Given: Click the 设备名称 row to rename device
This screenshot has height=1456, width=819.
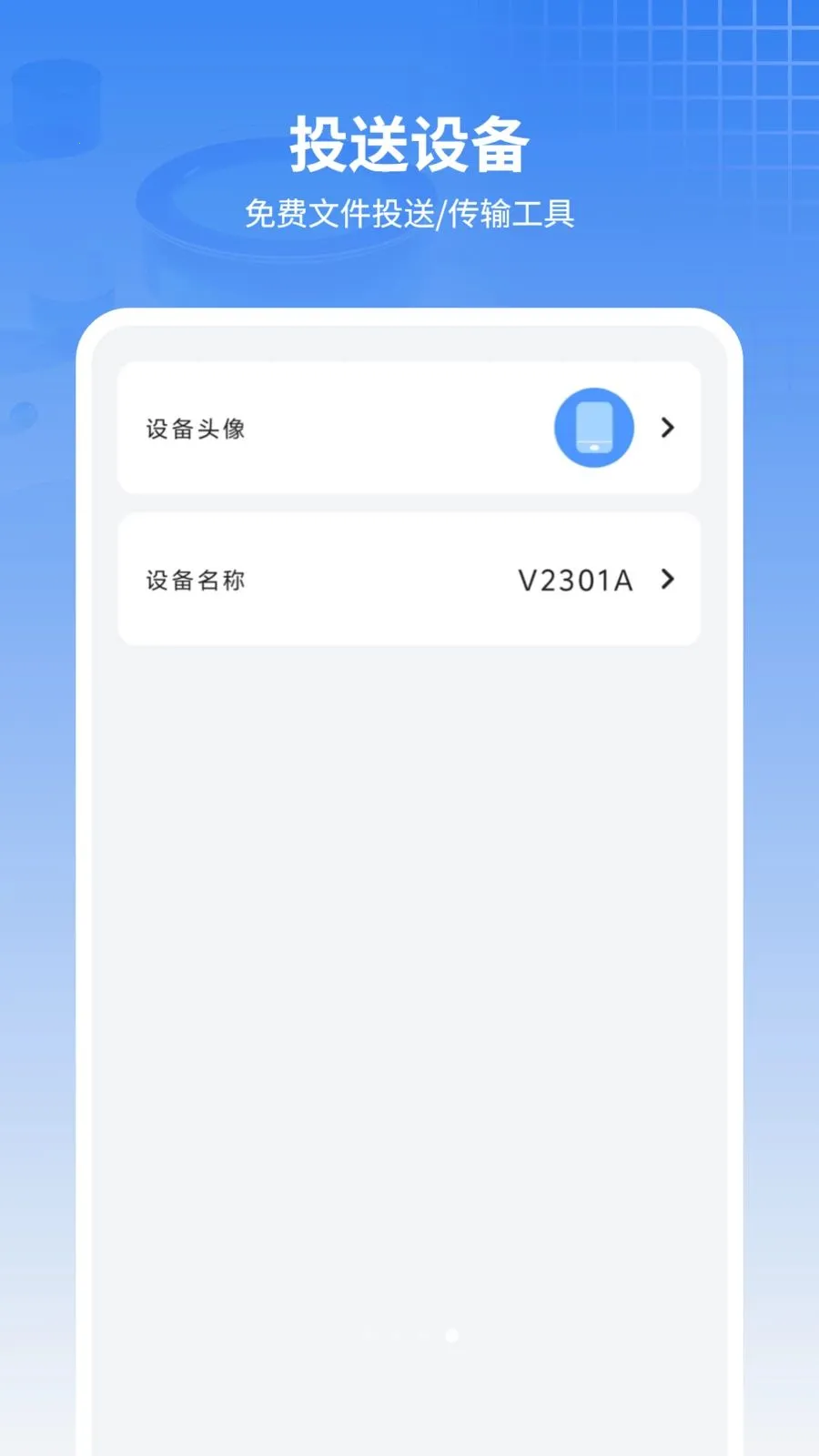Looking at the screenshot, I should 409,579.
